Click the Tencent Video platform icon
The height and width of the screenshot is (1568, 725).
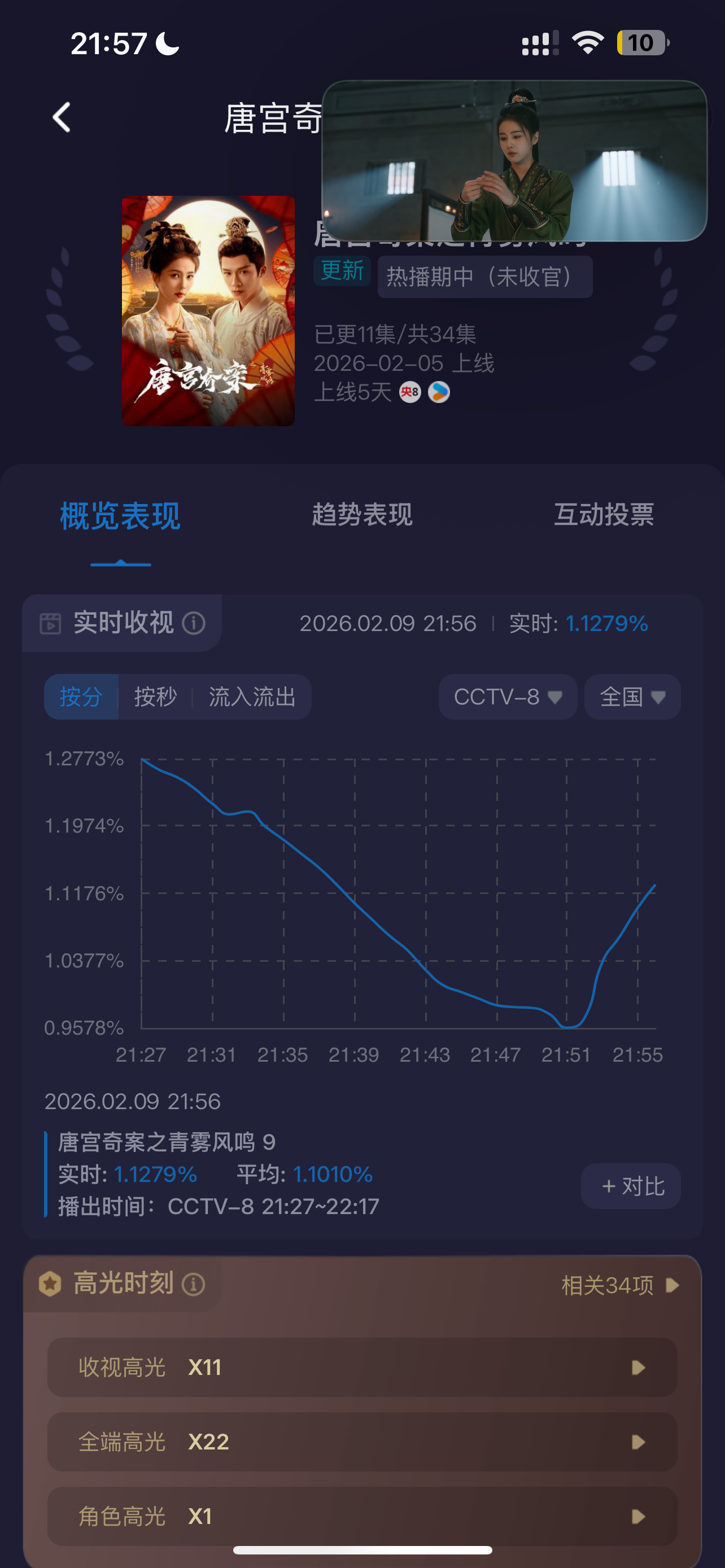[x=439, y=393]
